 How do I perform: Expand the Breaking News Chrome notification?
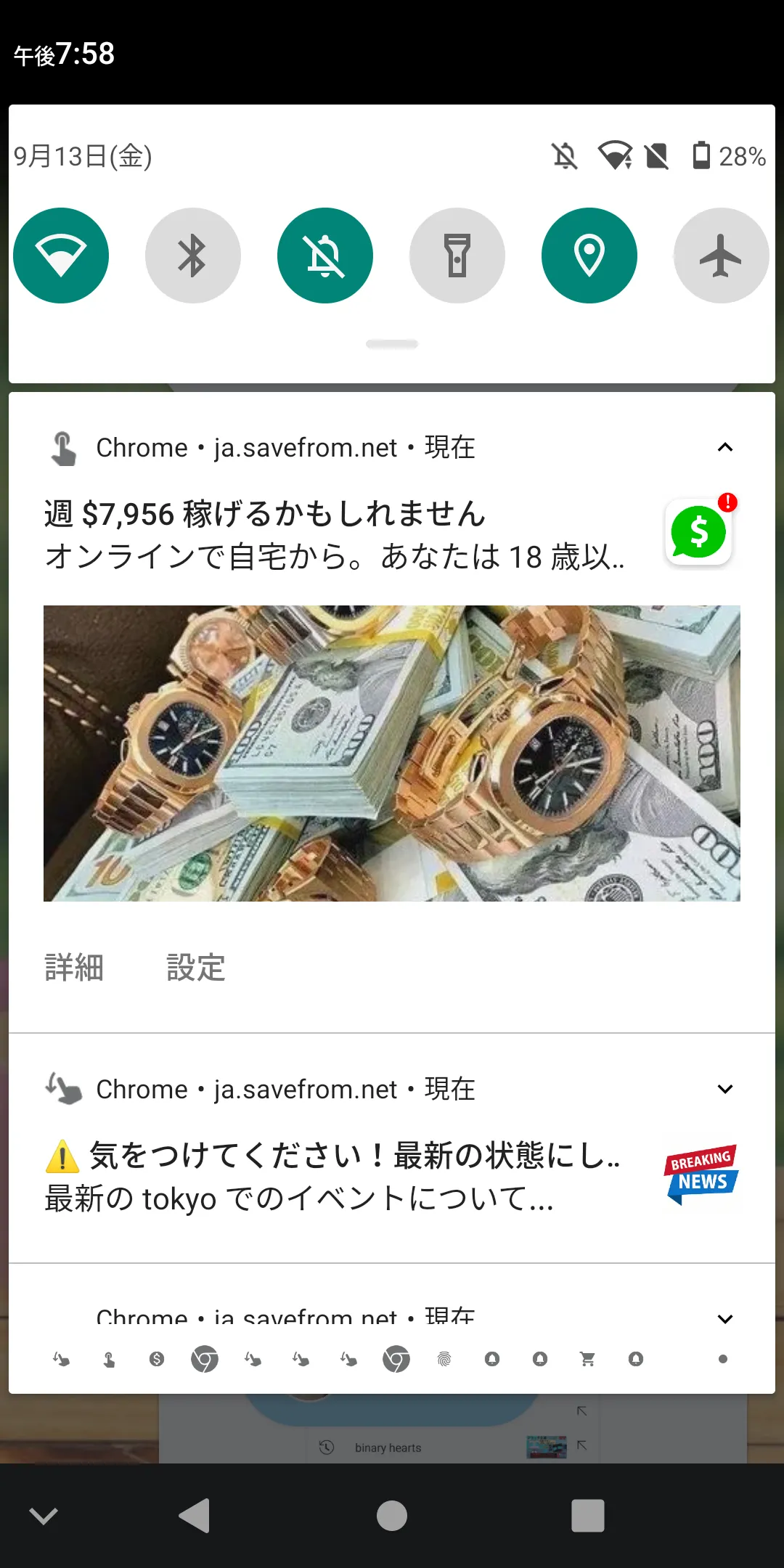(x=725, y=1089)
